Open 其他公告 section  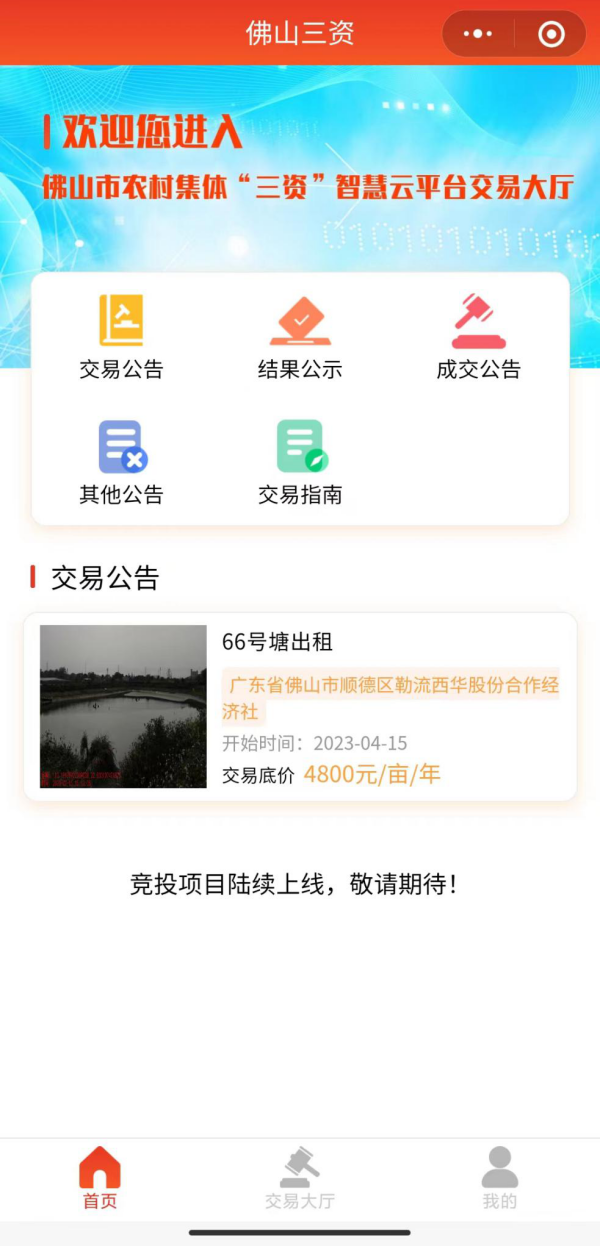(x=121, y=462)
